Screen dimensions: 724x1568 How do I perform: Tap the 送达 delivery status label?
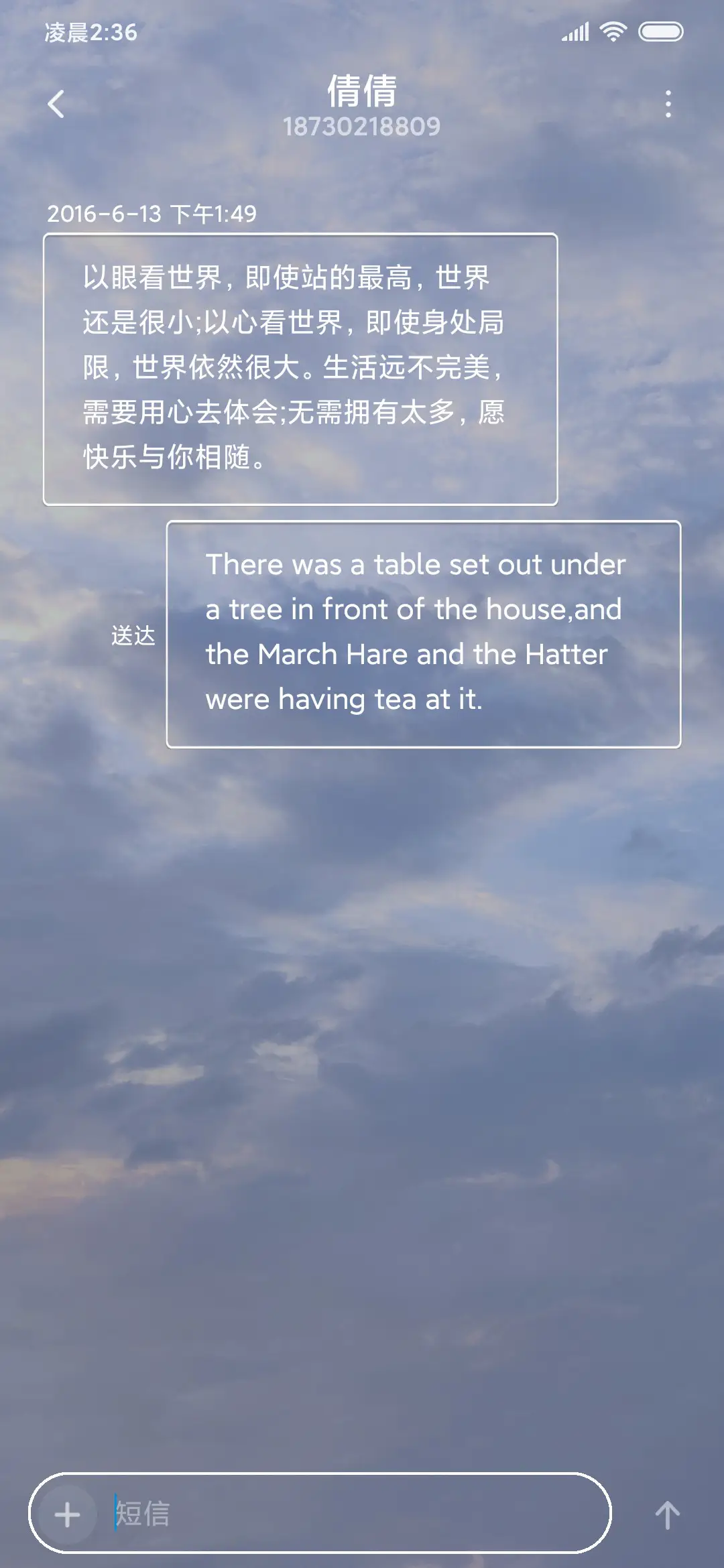132,638
